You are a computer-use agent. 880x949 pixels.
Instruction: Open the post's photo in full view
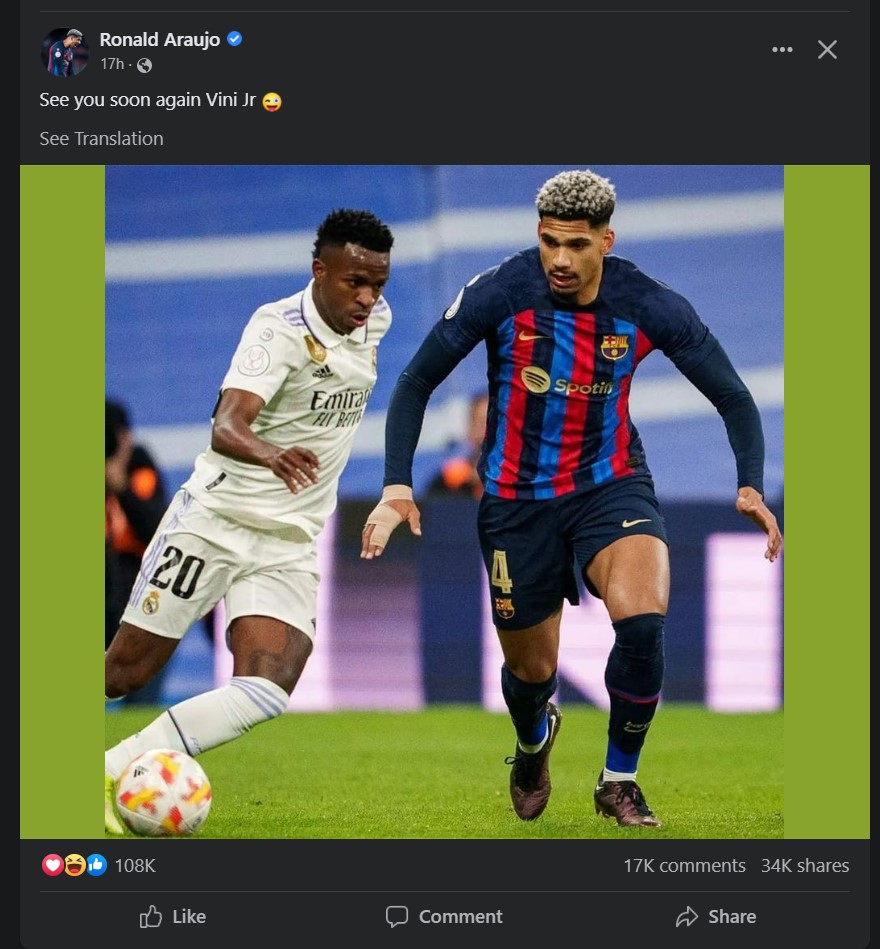point(444,500)
